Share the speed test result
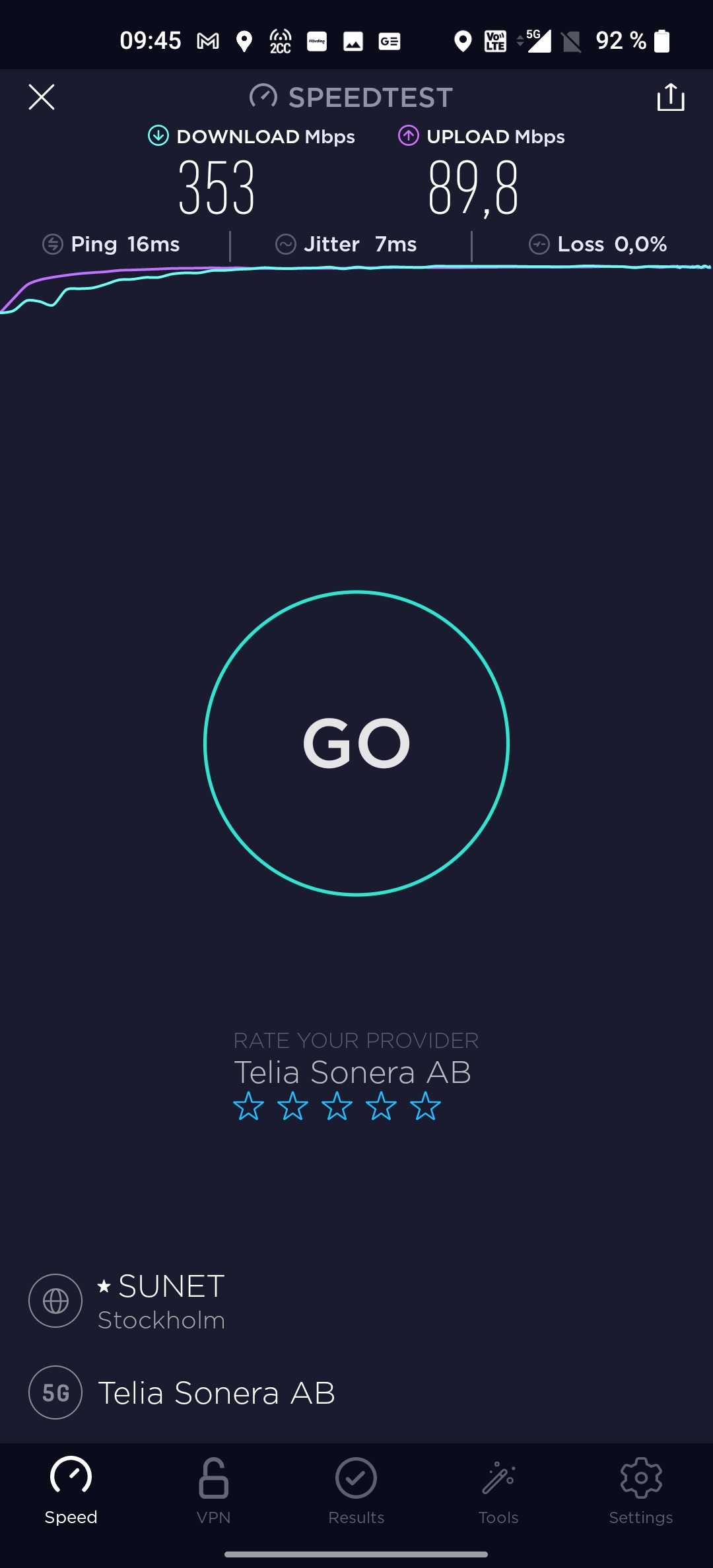This screenshot has height=1568, width=713. pyautogui.click(x=670, y=97)
